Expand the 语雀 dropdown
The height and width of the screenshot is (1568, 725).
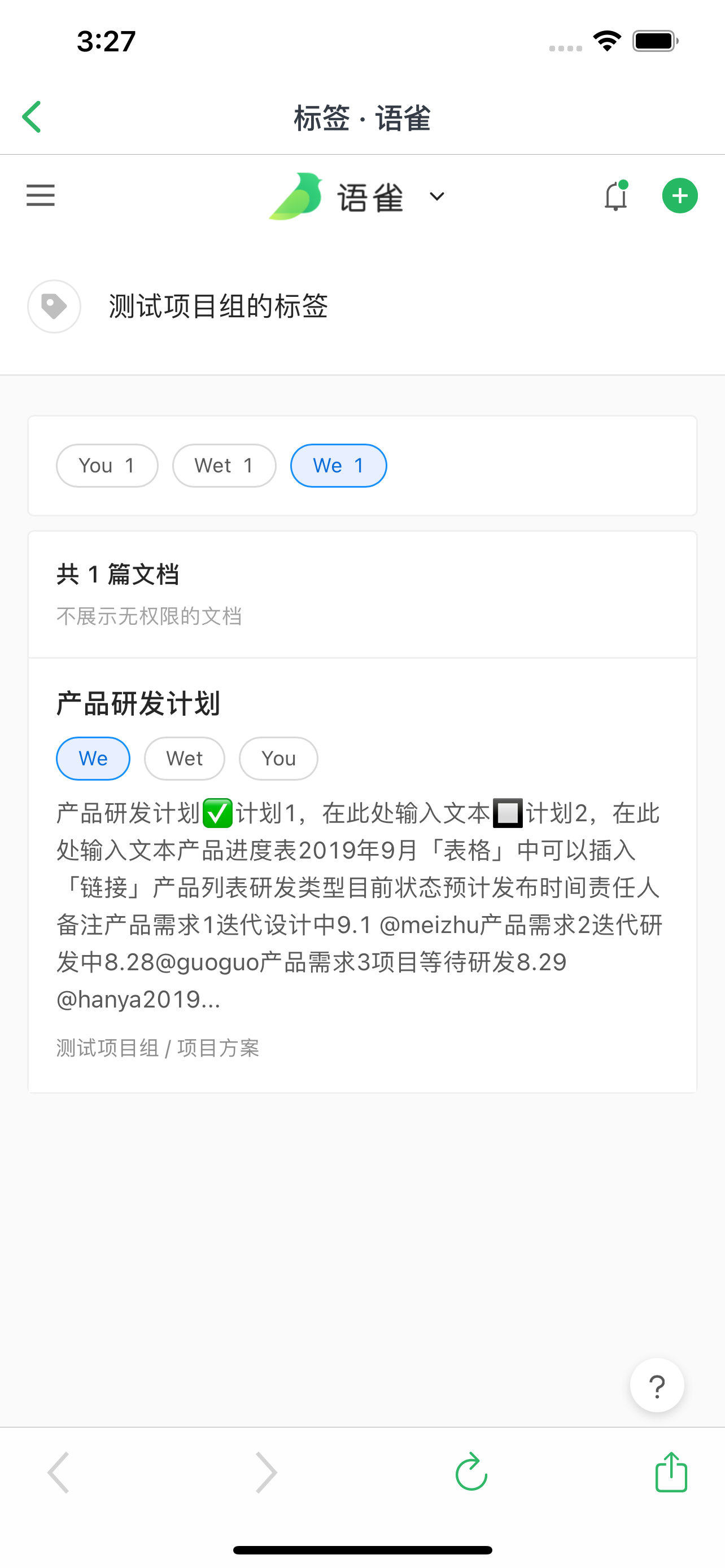pos(436,196)
